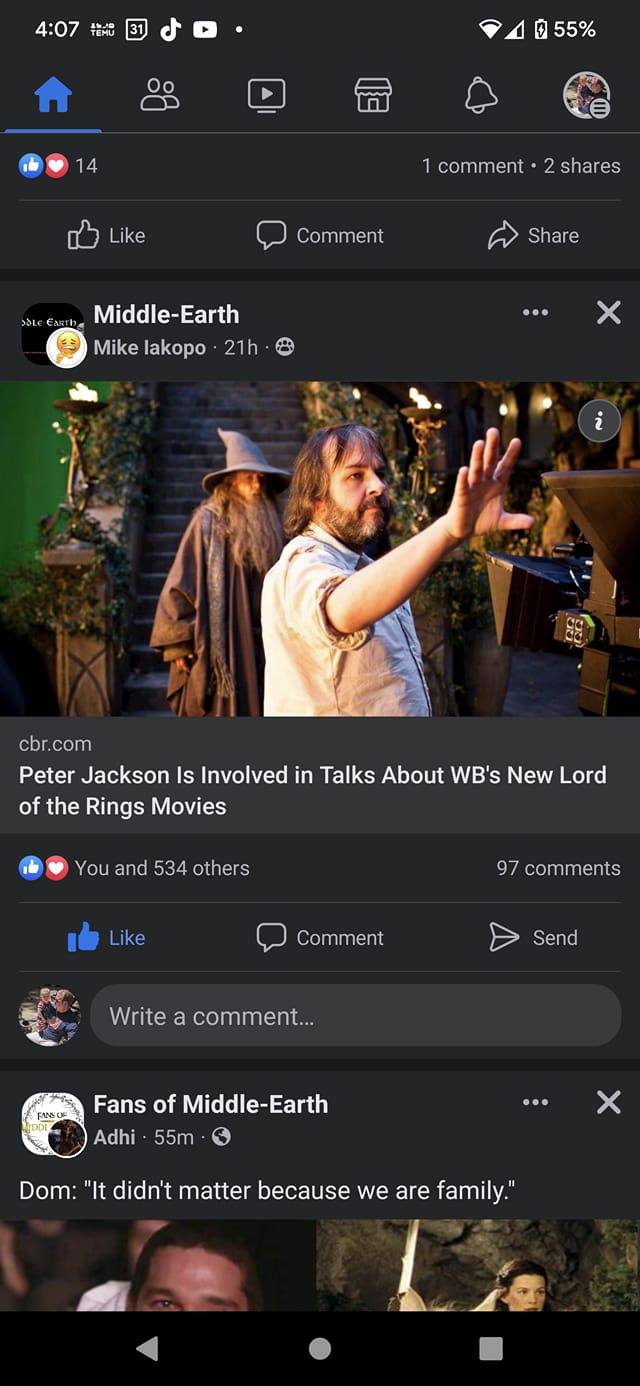The image size is (640, 1386).
Task: Open the Marketplace tab
Action: [373, 95]
